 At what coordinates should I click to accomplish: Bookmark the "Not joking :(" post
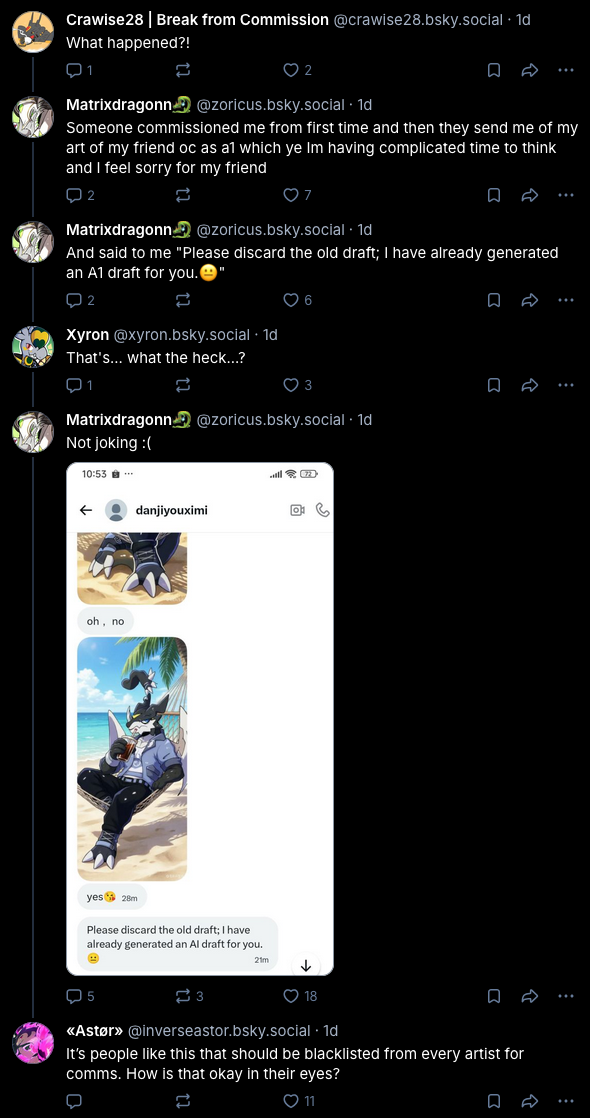tap(494, 996)
